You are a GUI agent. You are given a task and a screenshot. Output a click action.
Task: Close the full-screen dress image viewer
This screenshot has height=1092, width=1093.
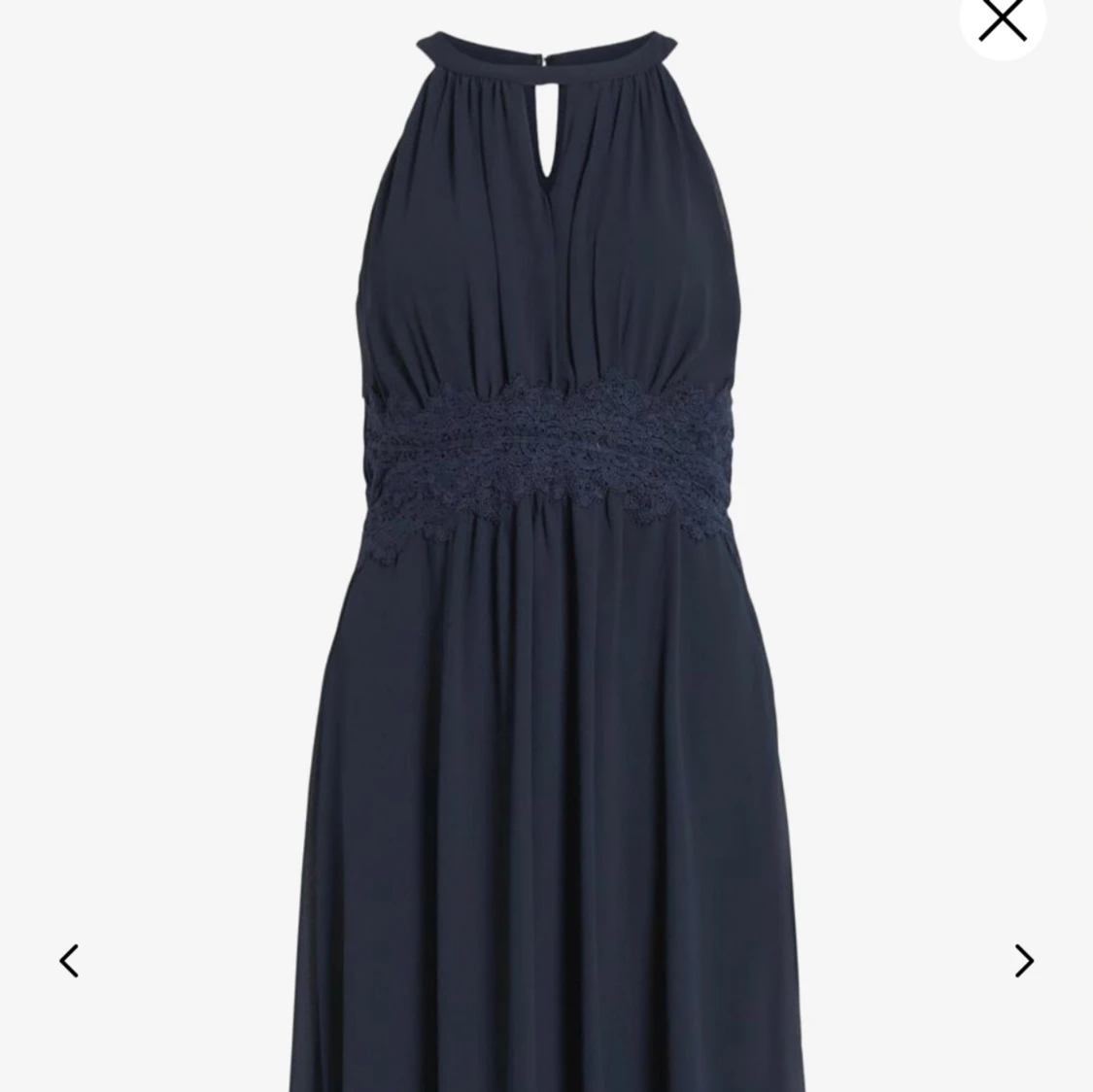pos(1002,19)
